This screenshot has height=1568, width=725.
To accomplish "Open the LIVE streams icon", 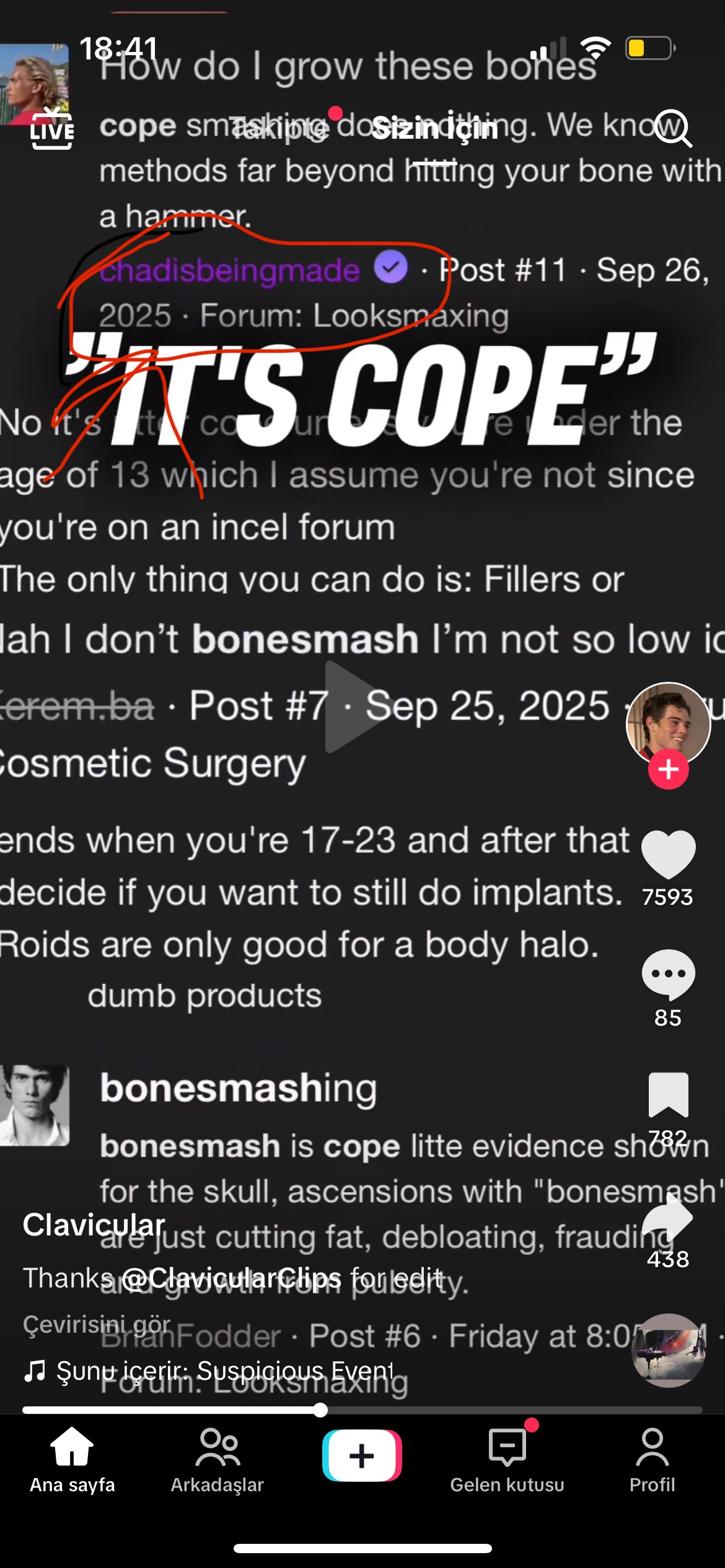I will pos(52,129).
